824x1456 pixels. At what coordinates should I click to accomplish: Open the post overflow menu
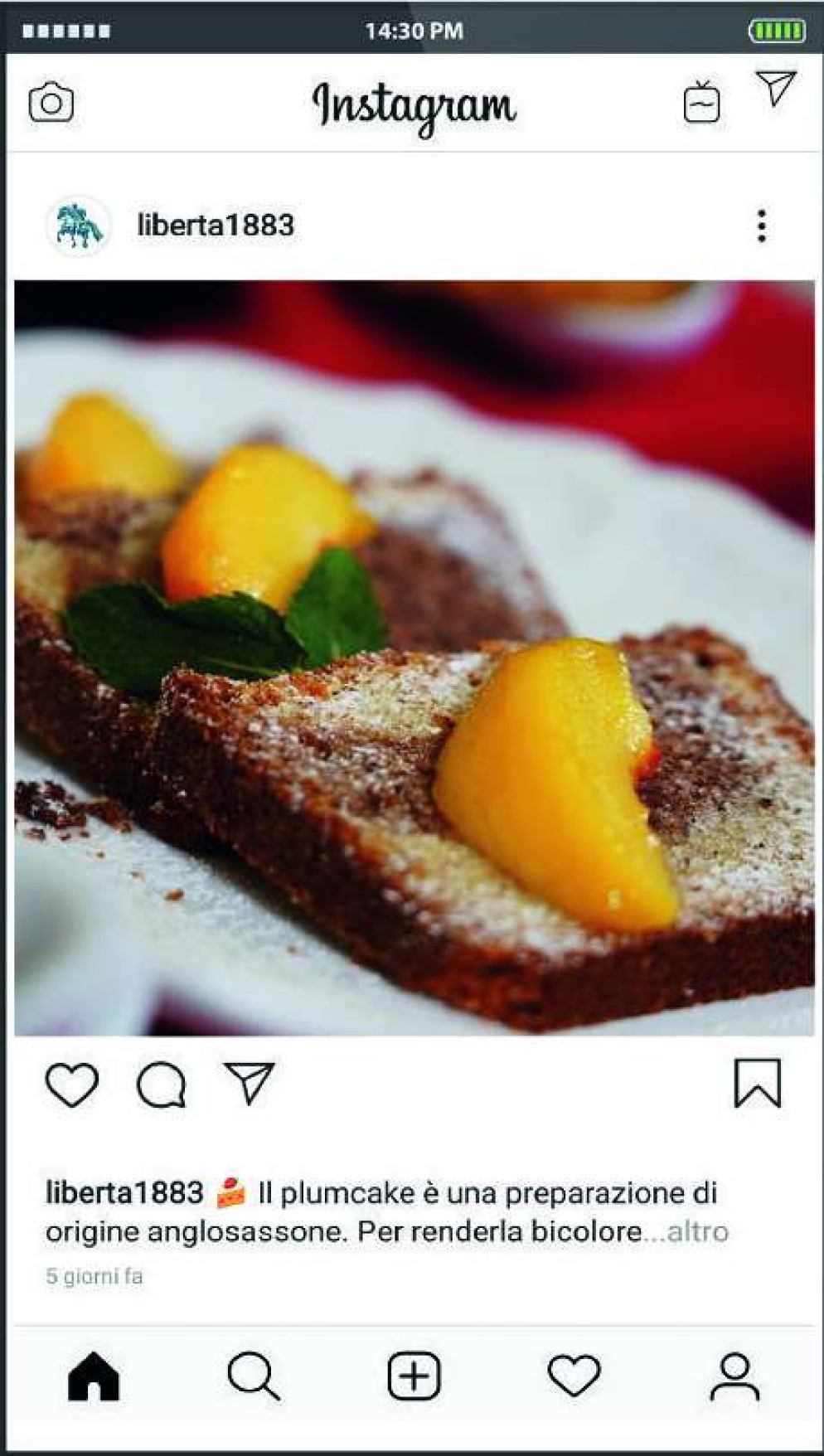pyautogui.click(x=761, y=226)
